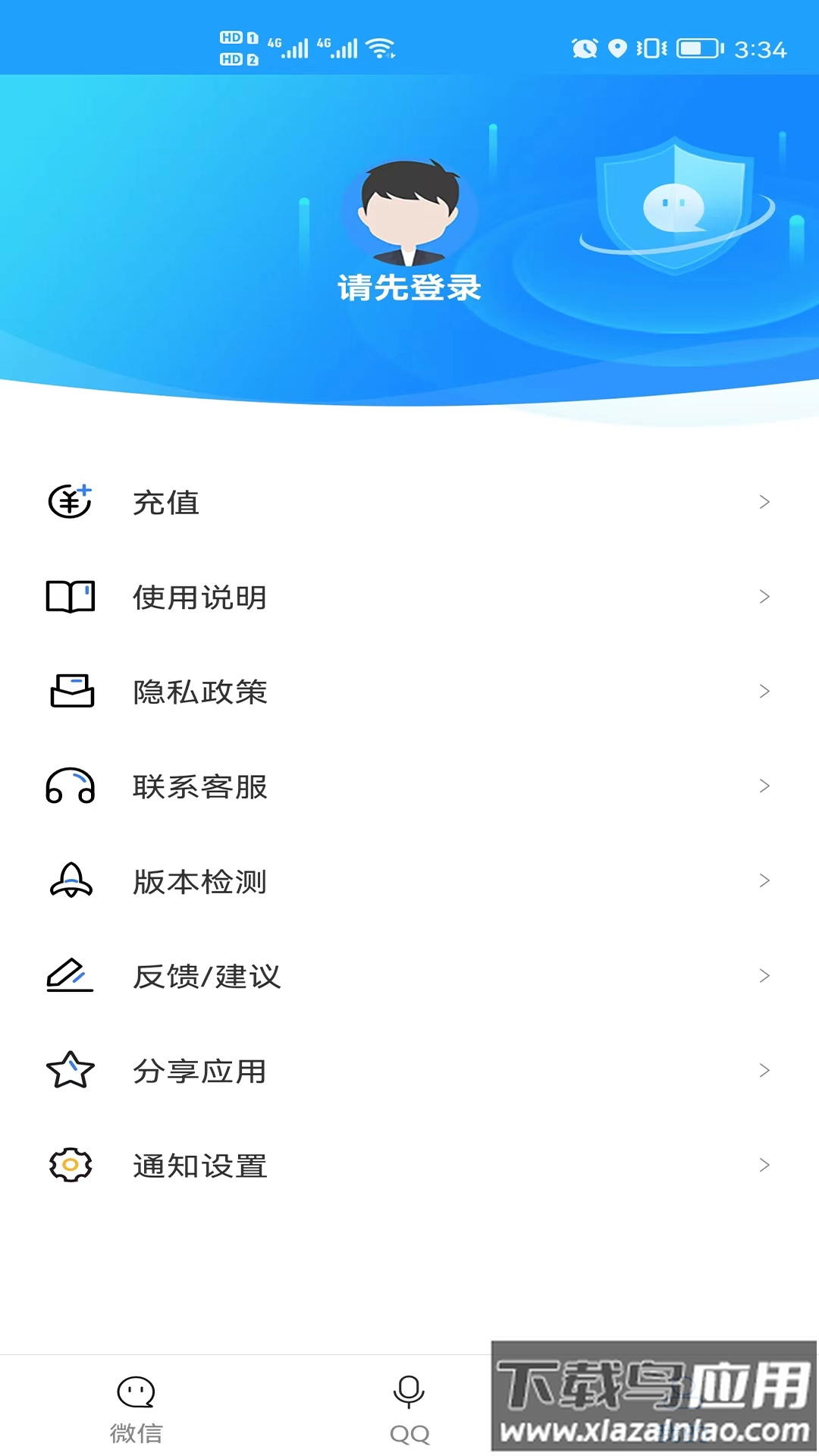819x1456 pixels.
Task: Click the 版本检测 rocket icon
Action: click(70, 881)
